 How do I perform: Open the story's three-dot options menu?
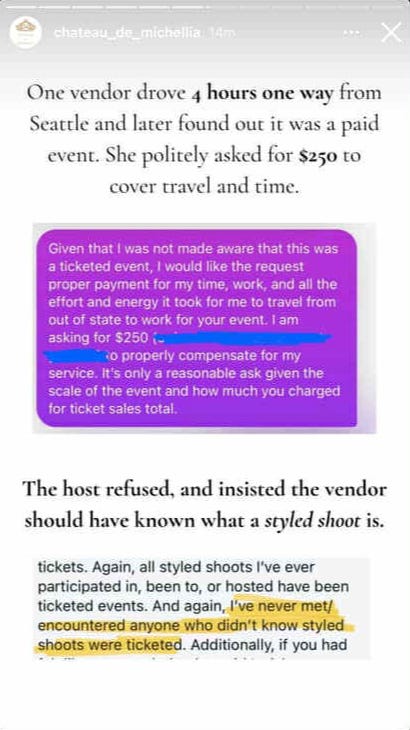pos(352,33)
